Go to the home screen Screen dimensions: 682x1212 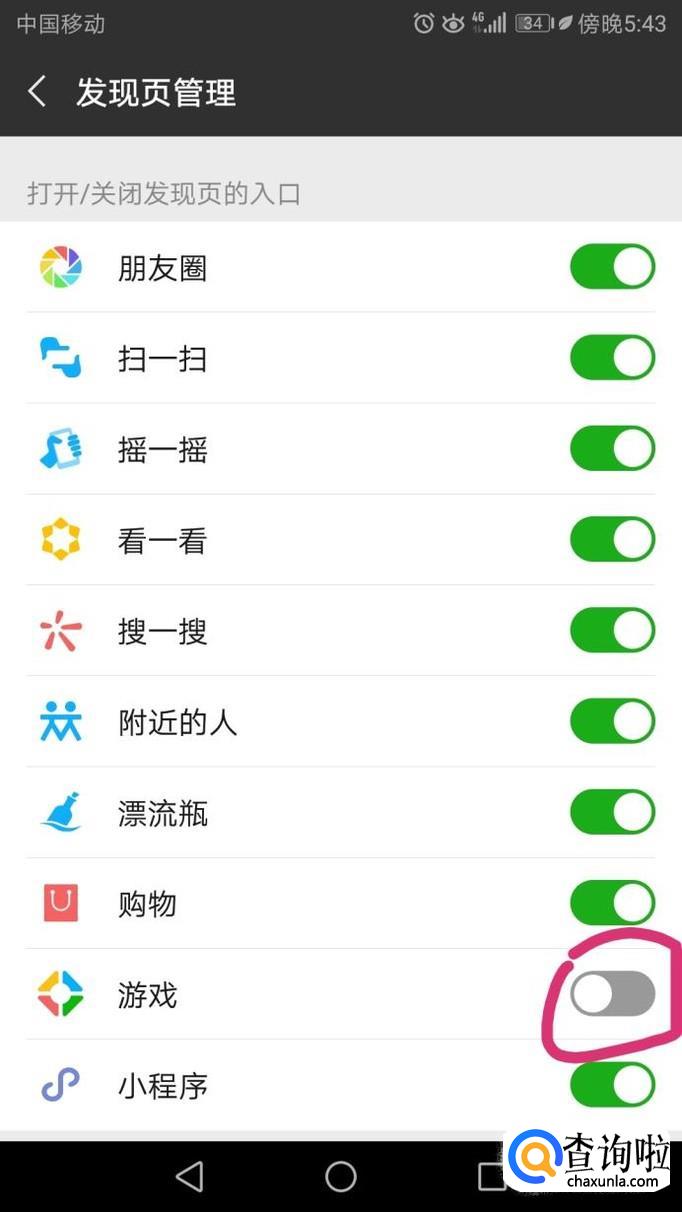coord(341,1176)
